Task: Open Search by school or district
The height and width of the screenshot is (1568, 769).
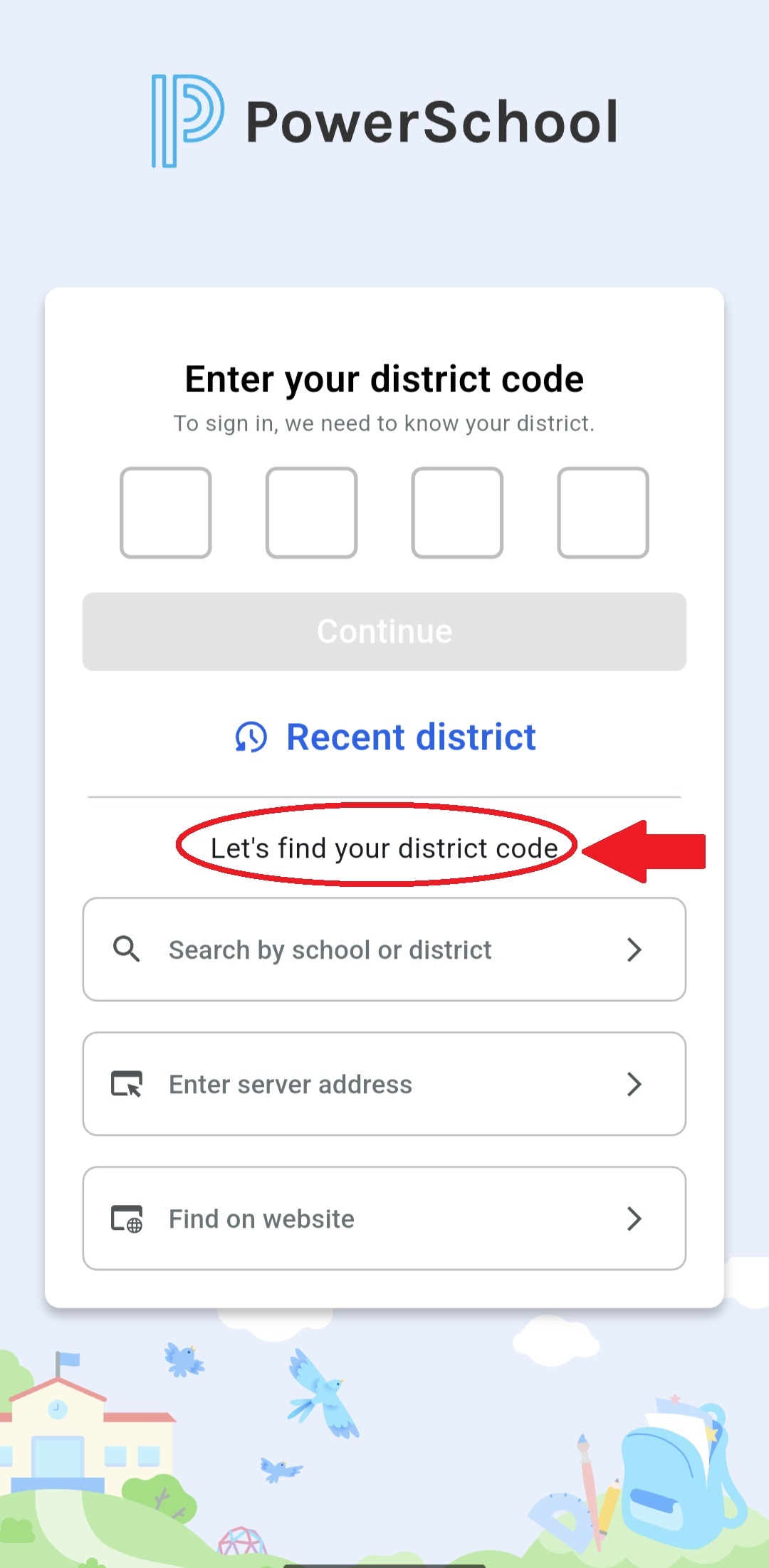Action: pos(384,949)
